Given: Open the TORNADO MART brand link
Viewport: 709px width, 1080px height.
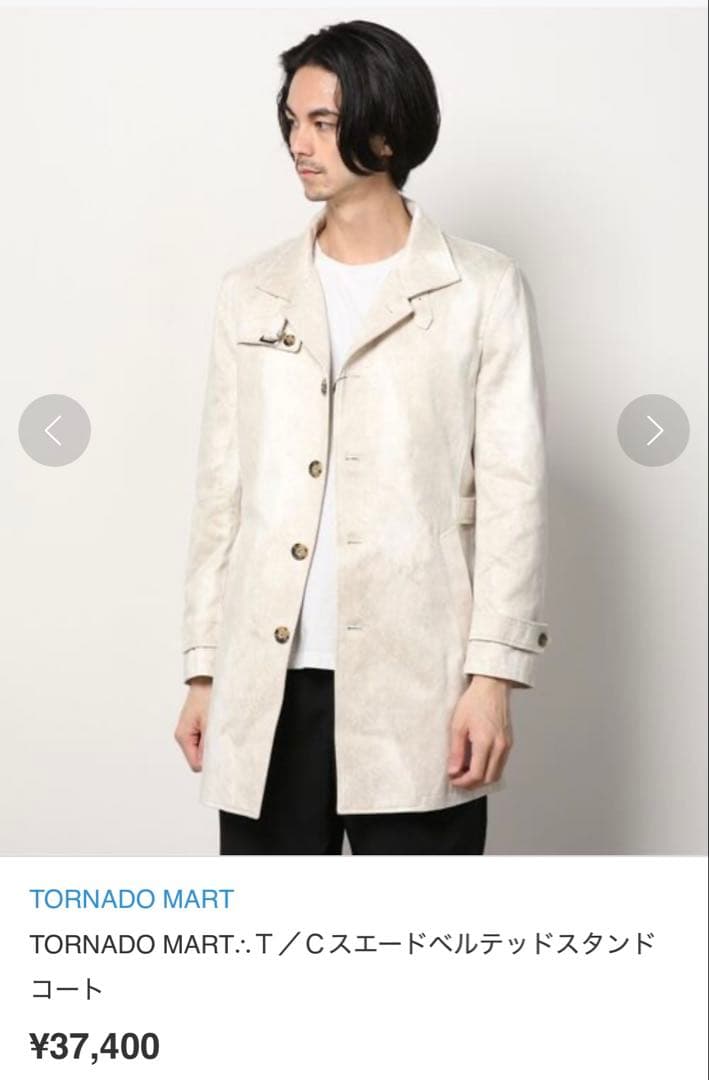Looking at the screenshot, I should coord(131,898).
